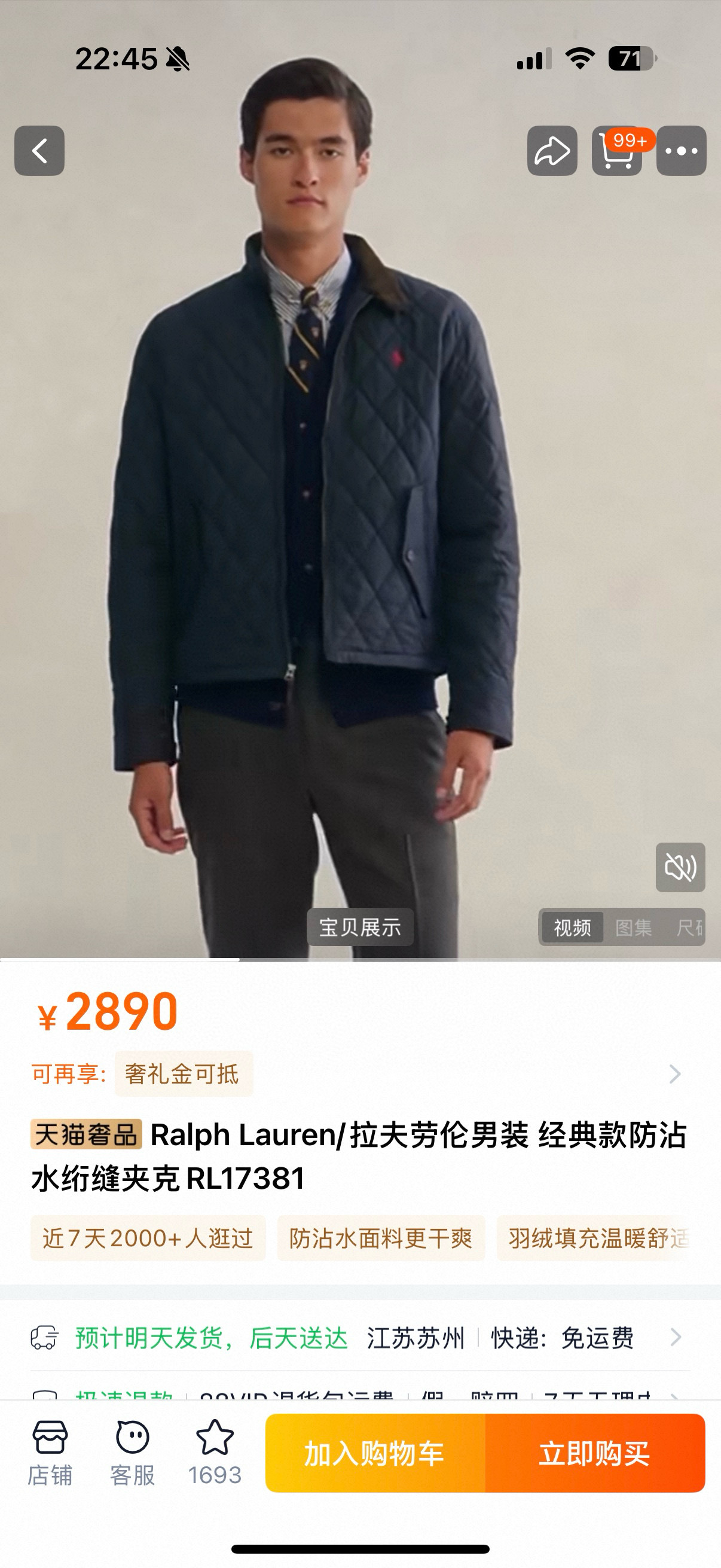This screenshot has height=1568, width=721.
Task: Tap the 宝贝展示 label on video
Action: pos(360,927)
